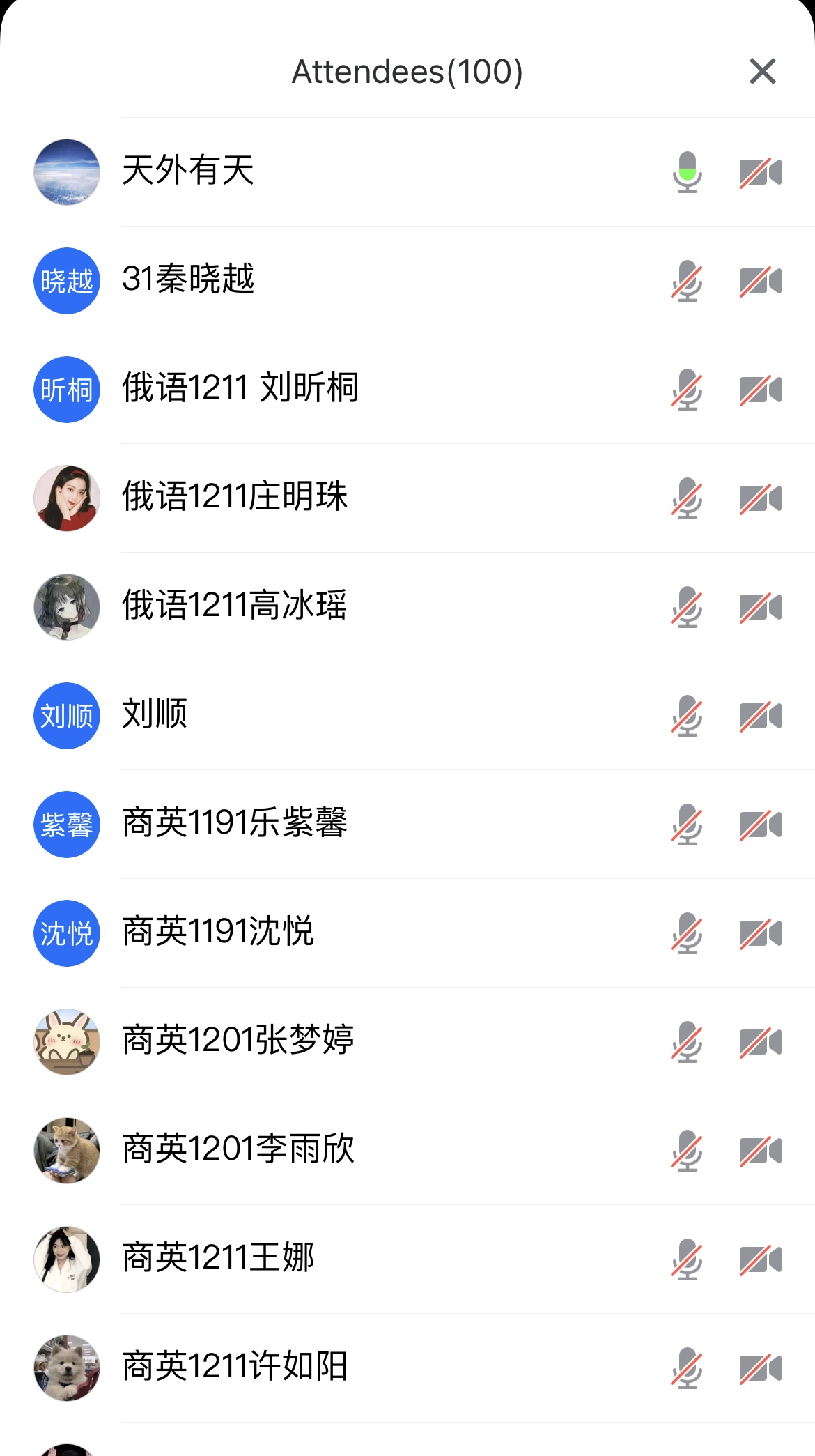Open attendee 刘顺
815x1456 pixels.
155,715
